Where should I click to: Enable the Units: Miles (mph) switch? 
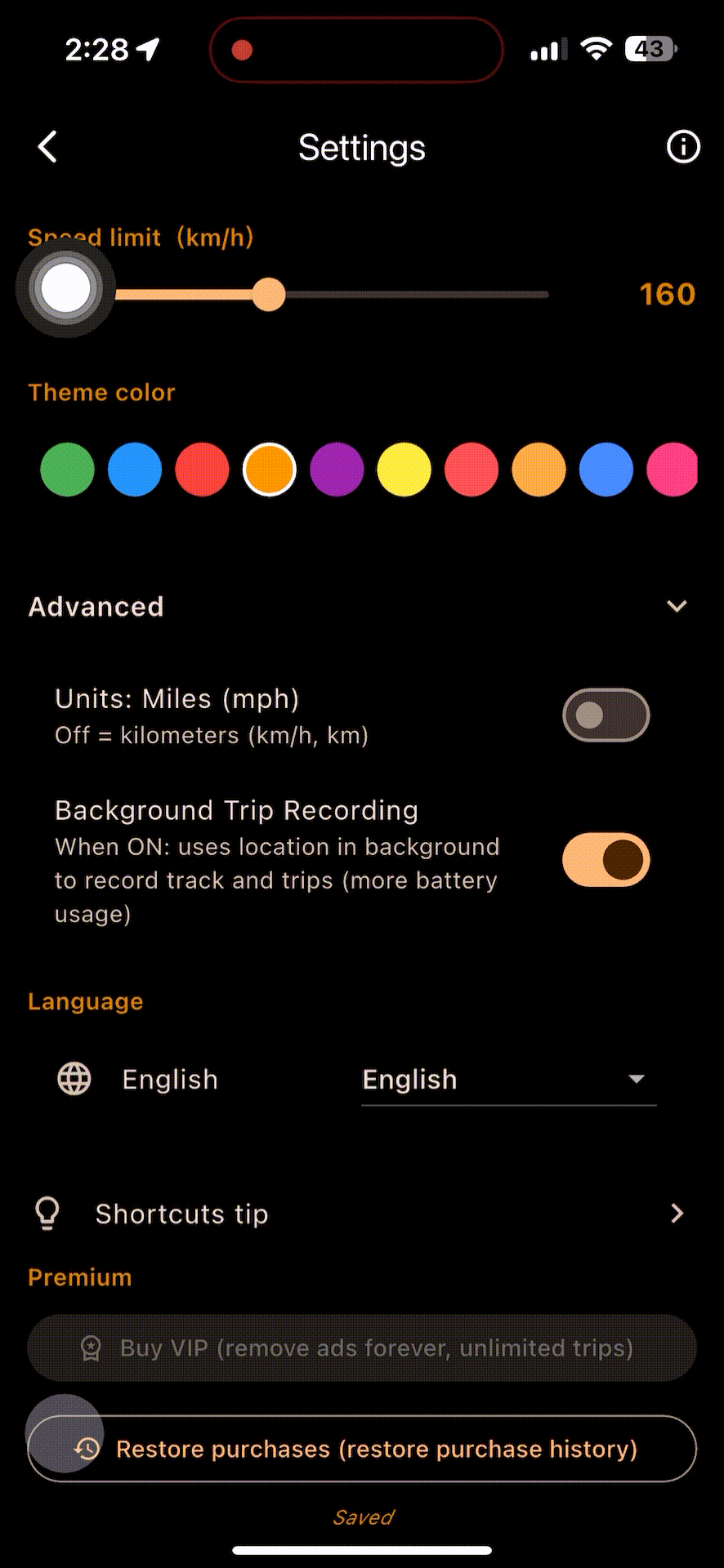(x=606, y=715)
